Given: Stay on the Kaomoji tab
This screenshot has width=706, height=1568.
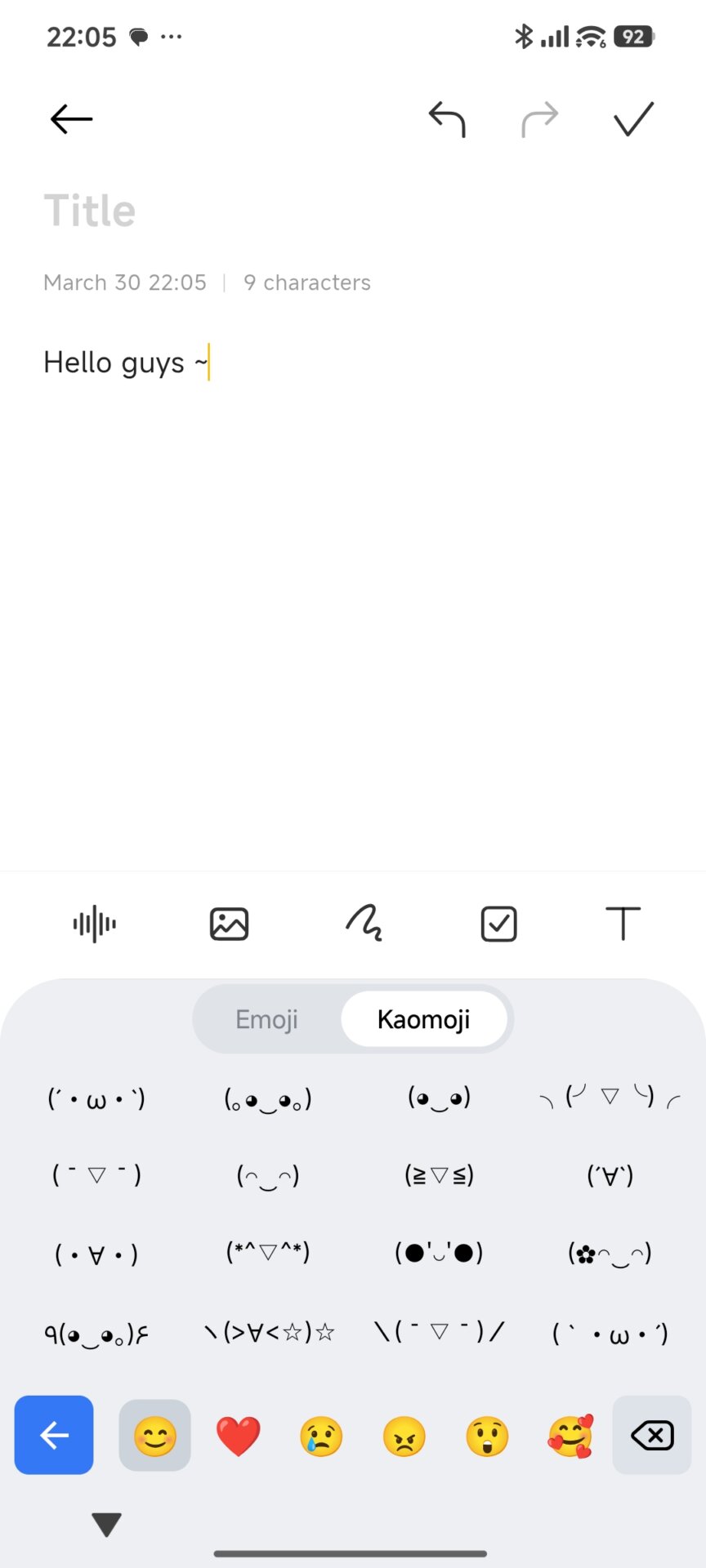Looking at the screenshot, I should click(x=424, y=1018).
